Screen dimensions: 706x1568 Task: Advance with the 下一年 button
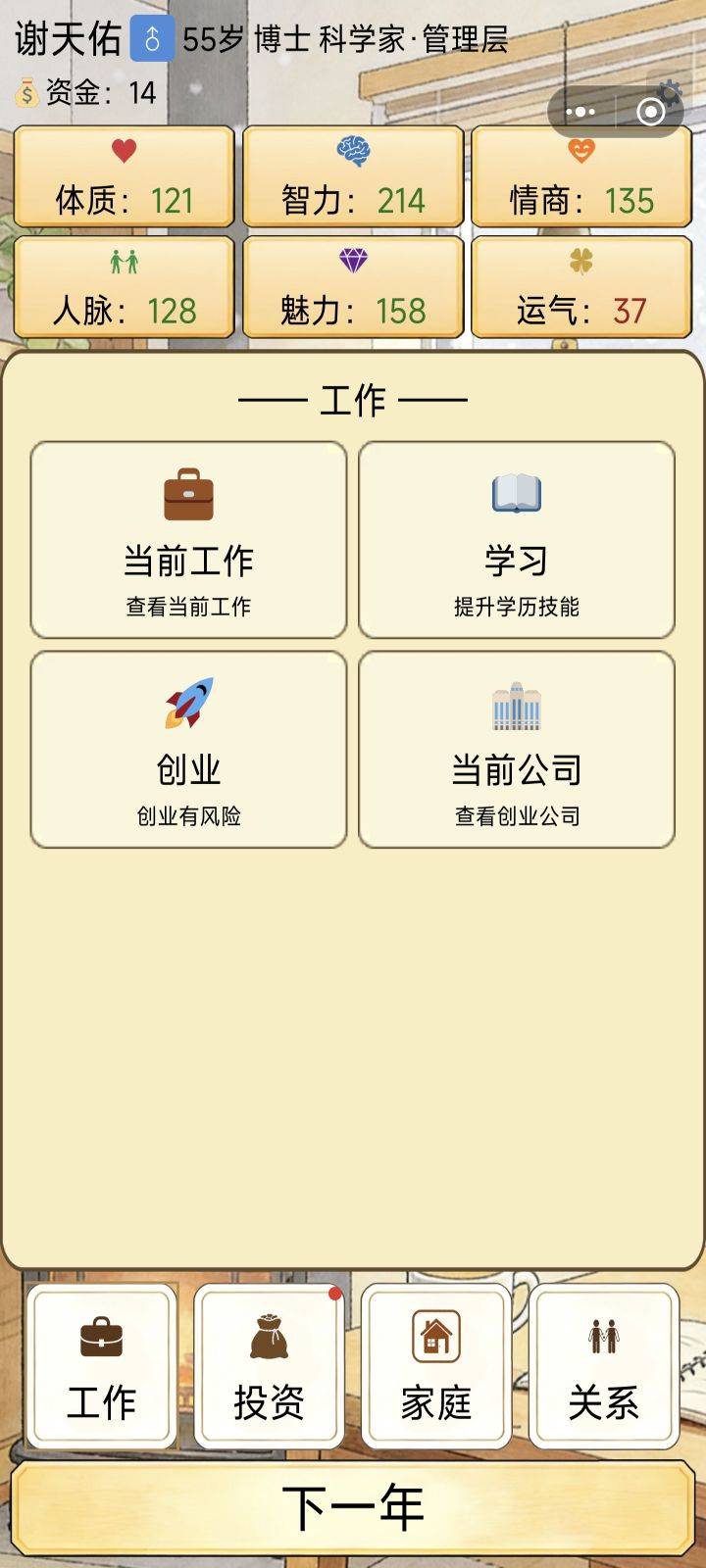tap(353, 1507)
